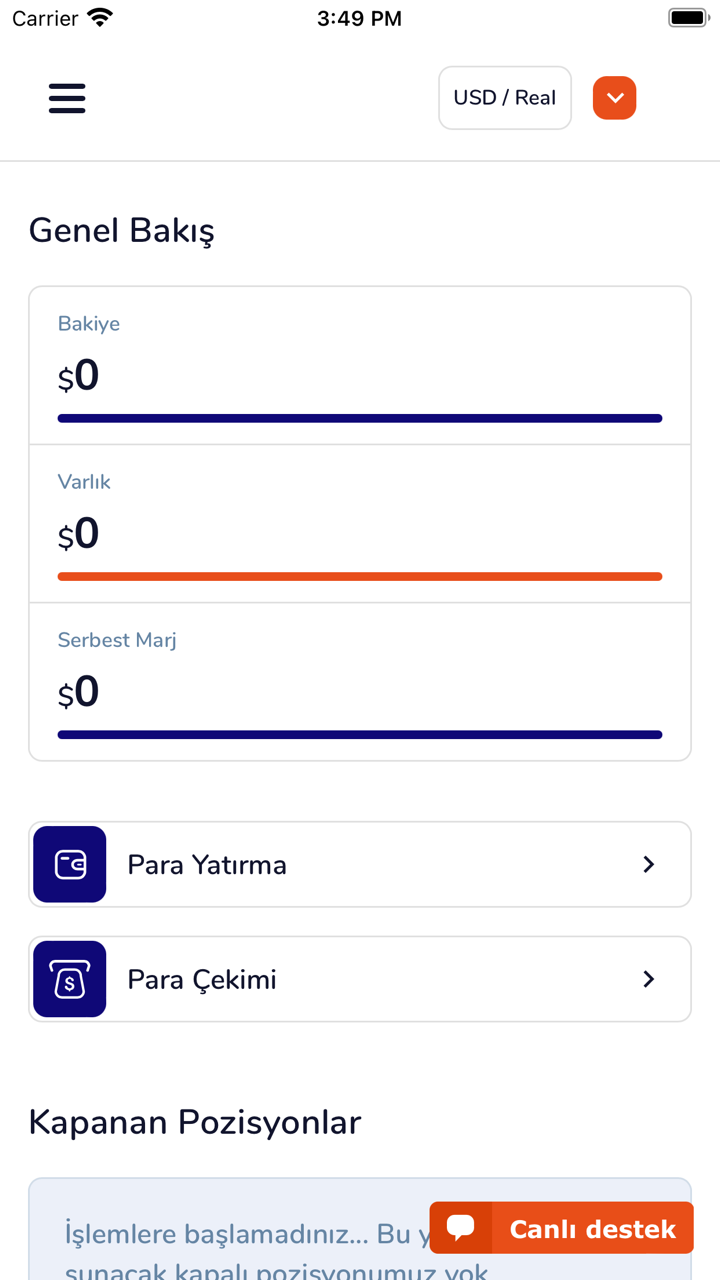Screen dimensions: 720x1280
Task: Select the Bakiye balance card
Action: pyautogui.click(x=360, y=363)
